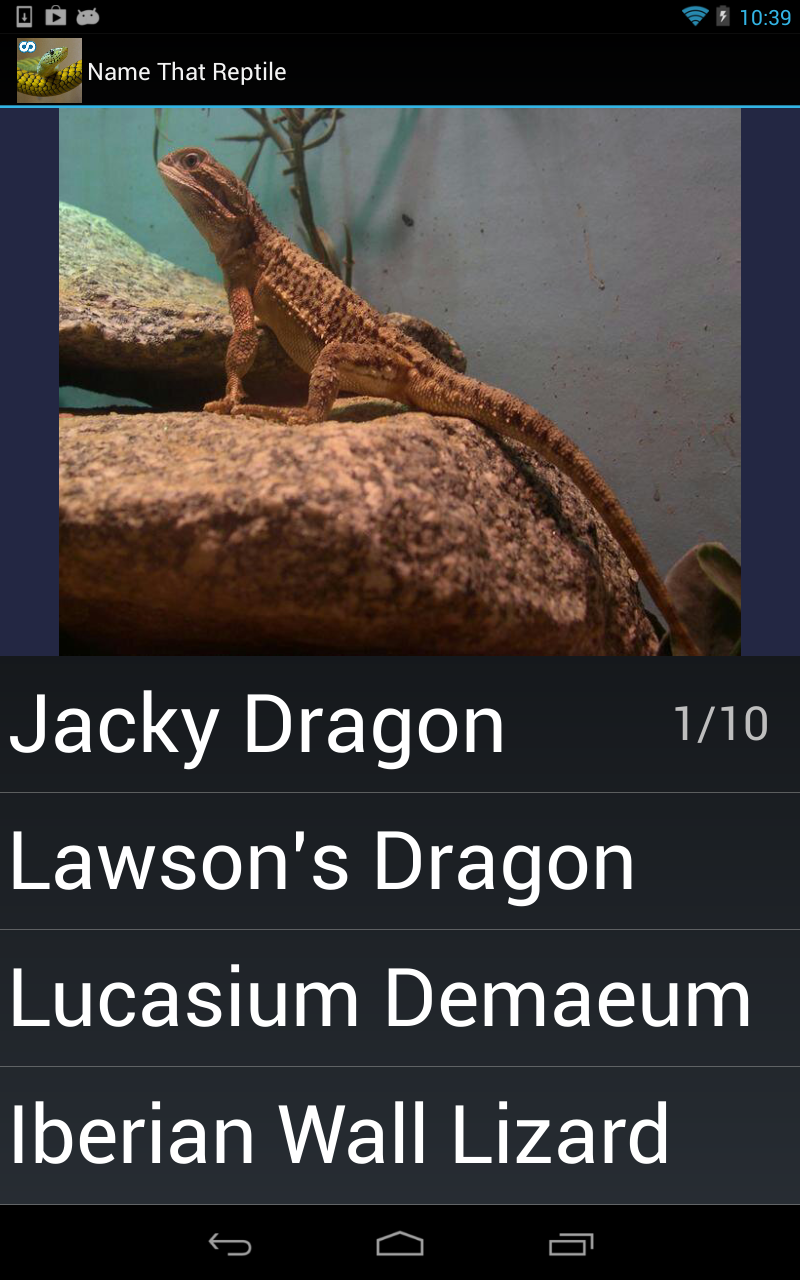The width and height of the screenshot is (800, 1280).
Task: Tap the snake image in the action bar
Action: coord(48,70)
